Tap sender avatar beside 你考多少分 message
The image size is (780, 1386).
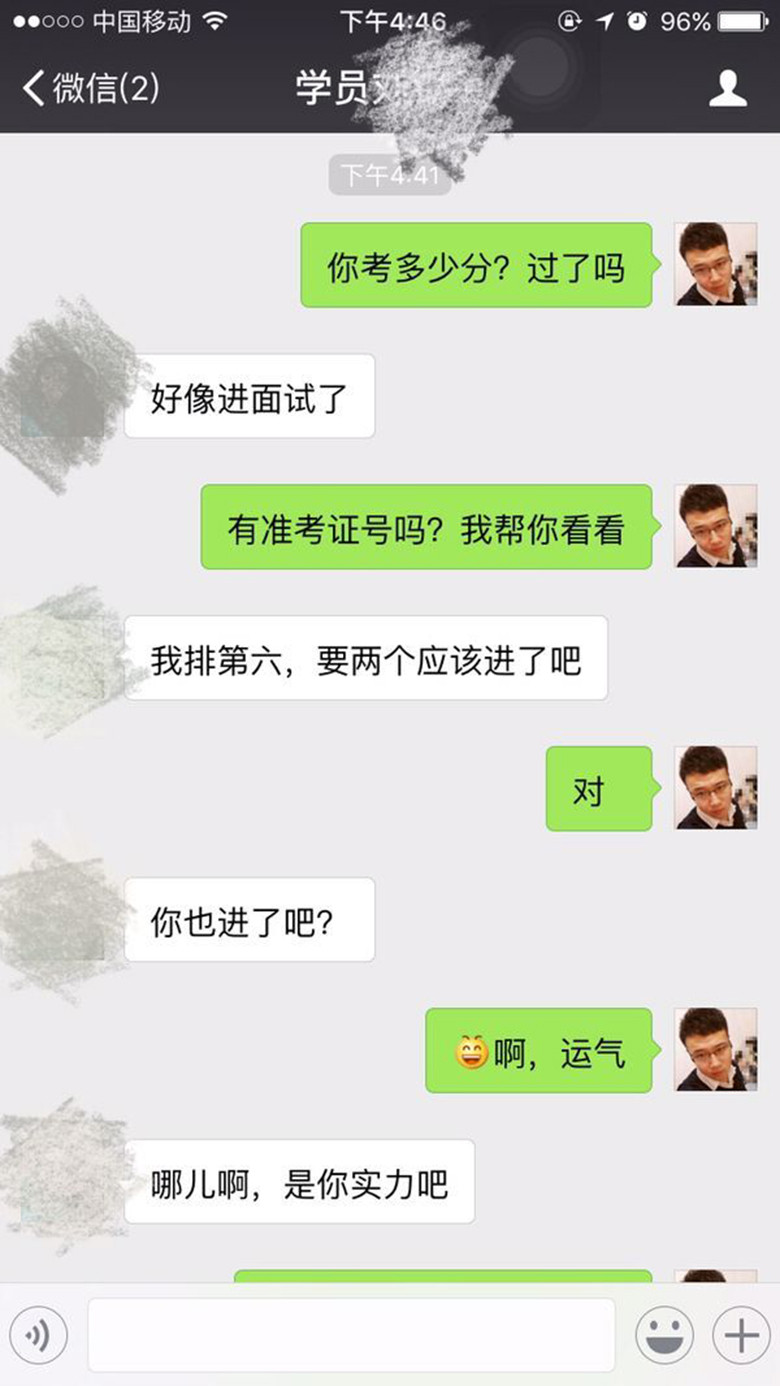click(x=716, y=264)
